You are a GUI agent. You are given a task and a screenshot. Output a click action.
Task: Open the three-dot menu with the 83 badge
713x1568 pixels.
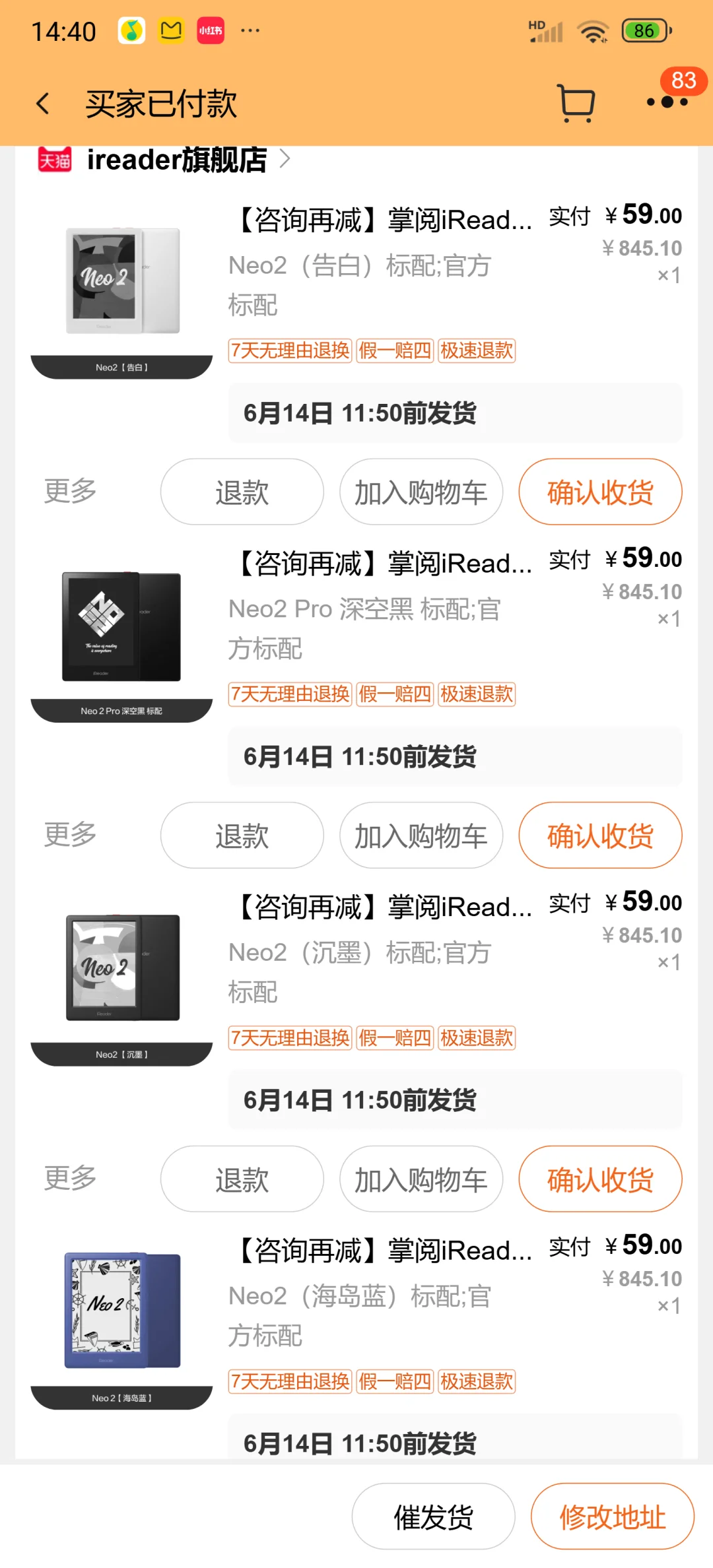(667, 102)
